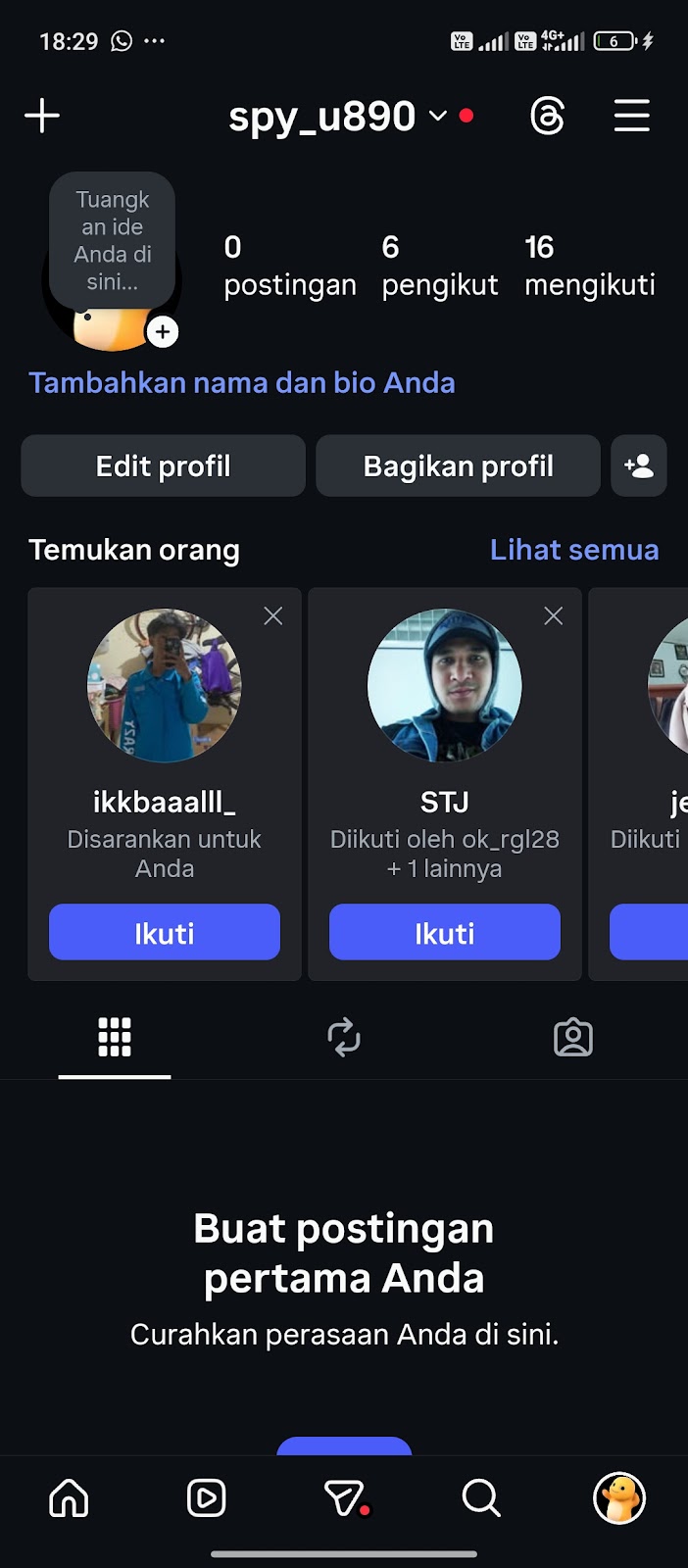Image resolution: width=688 pixels, height=1568 pixels.
Task: Add a story via profile picture plus badge
Action: [x=163, y=332]
